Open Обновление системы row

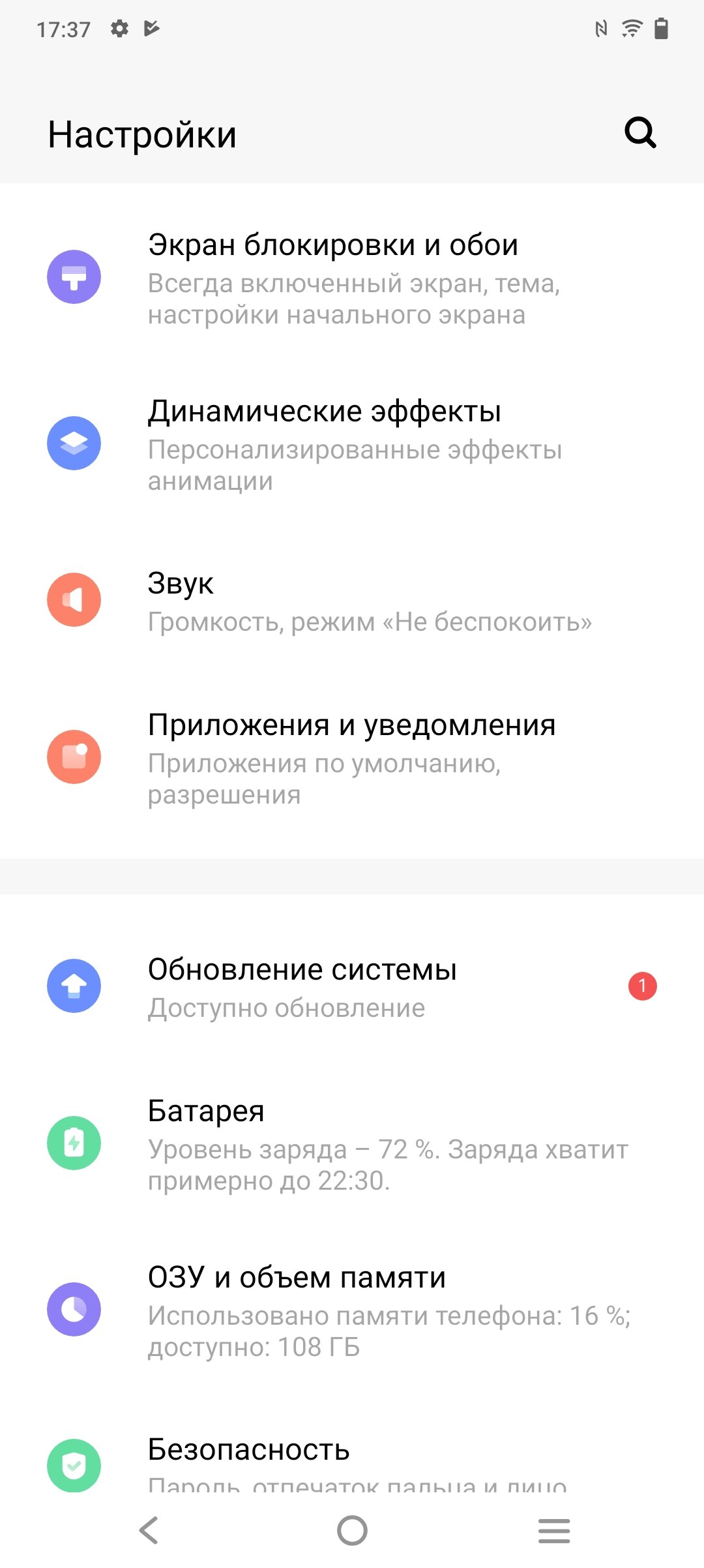point(352,987)
